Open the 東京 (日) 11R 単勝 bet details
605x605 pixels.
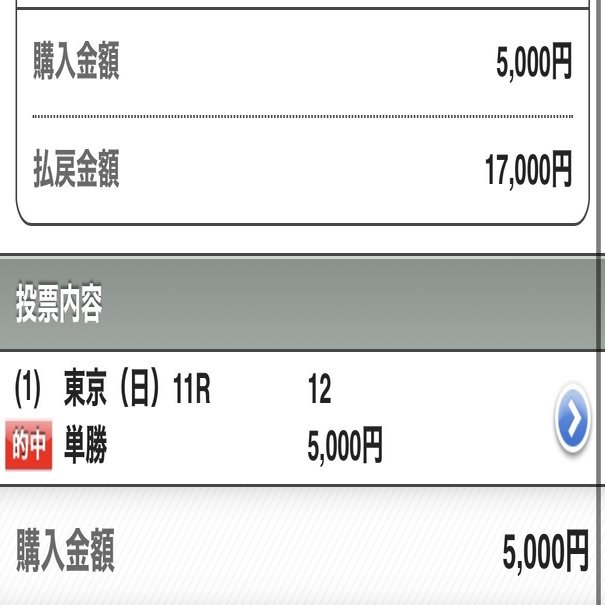[x=571, y=421]
